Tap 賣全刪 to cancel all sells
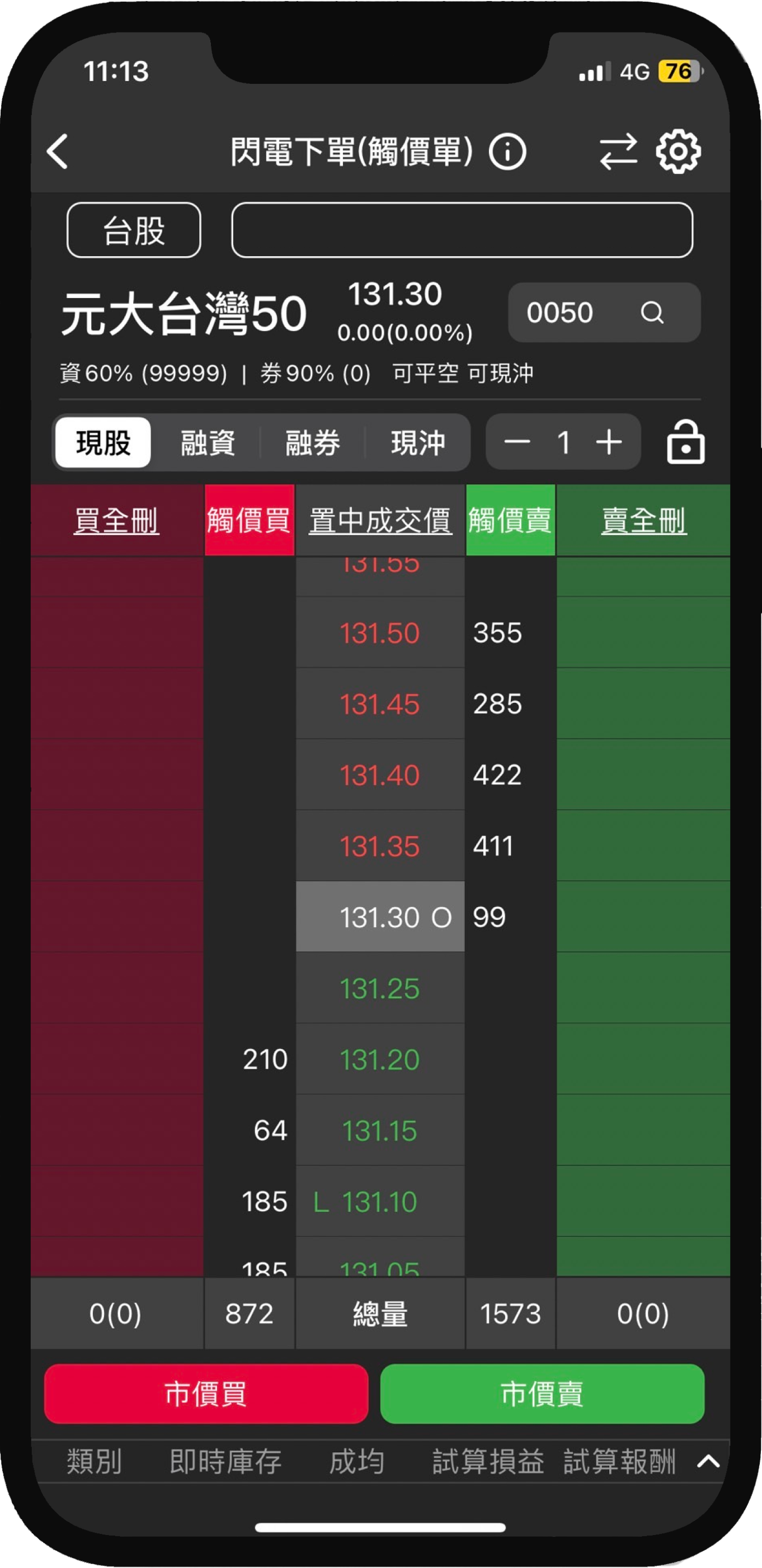 (643, 521)
